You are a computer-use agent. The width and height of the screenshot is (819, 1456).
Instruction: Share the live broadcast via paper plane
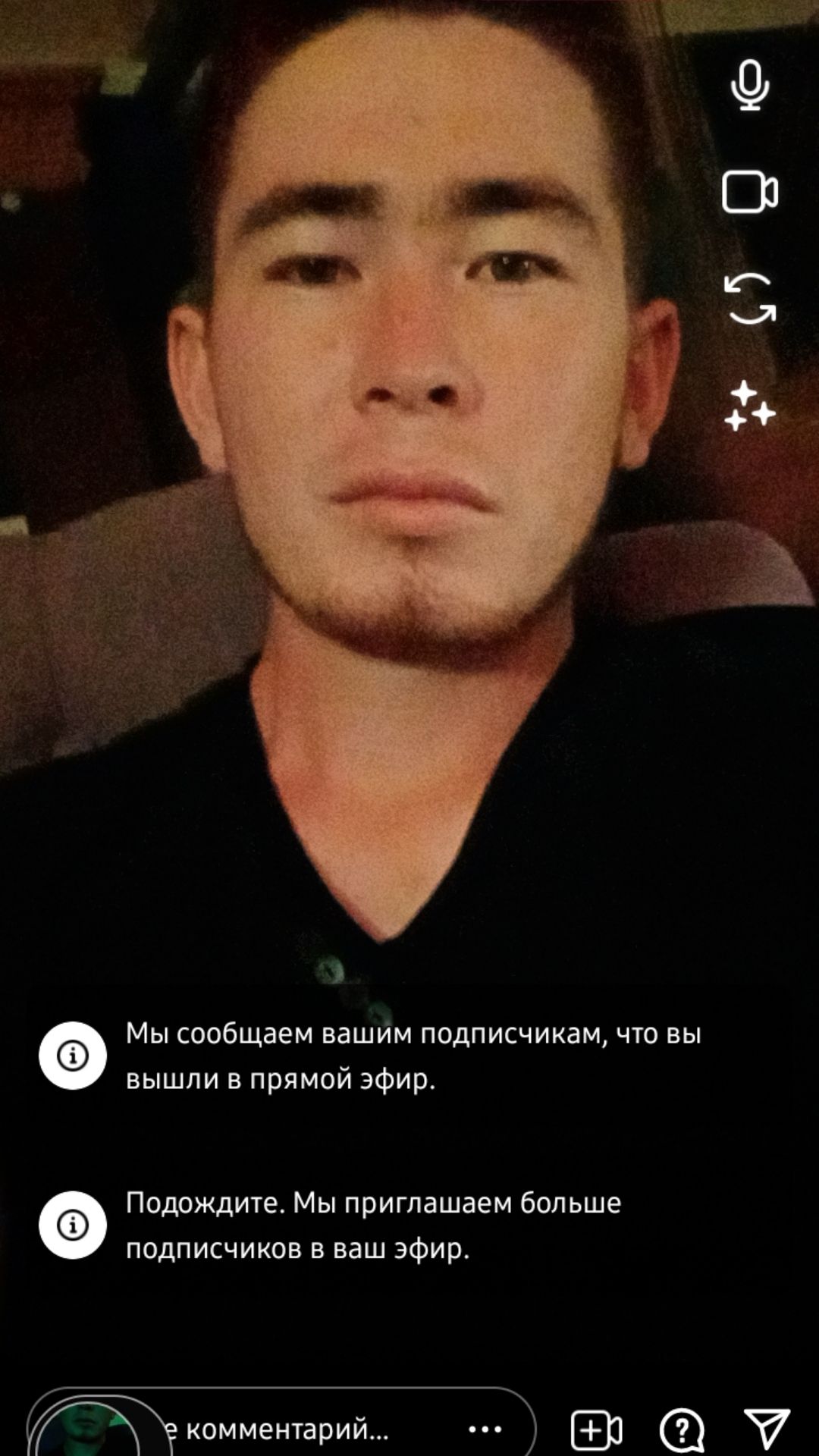coord(767,1428)
